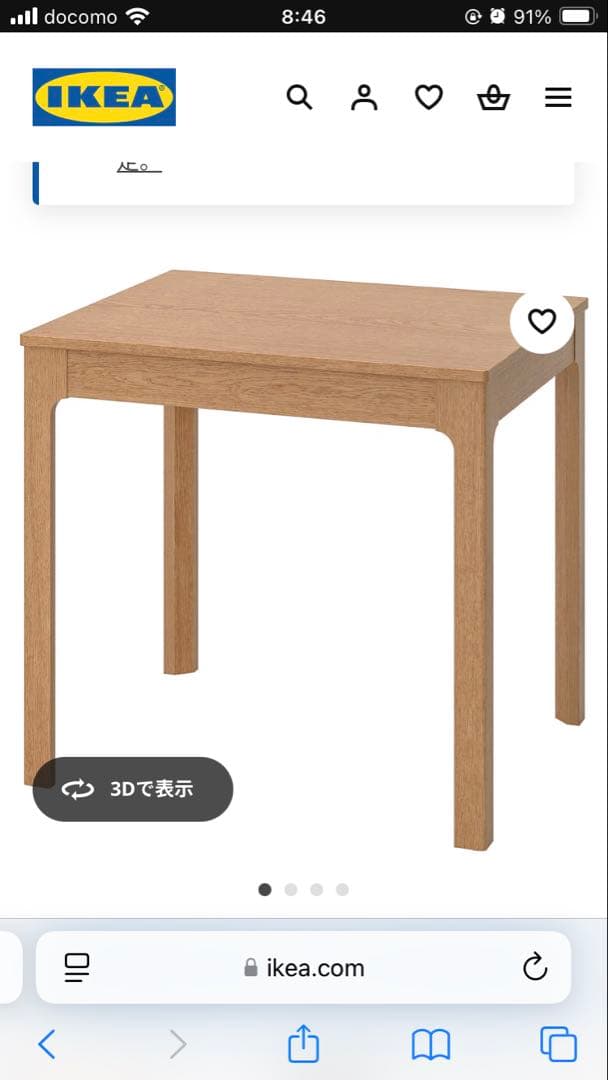
Task: Add the table to favorites
Action: click(542, 321)
